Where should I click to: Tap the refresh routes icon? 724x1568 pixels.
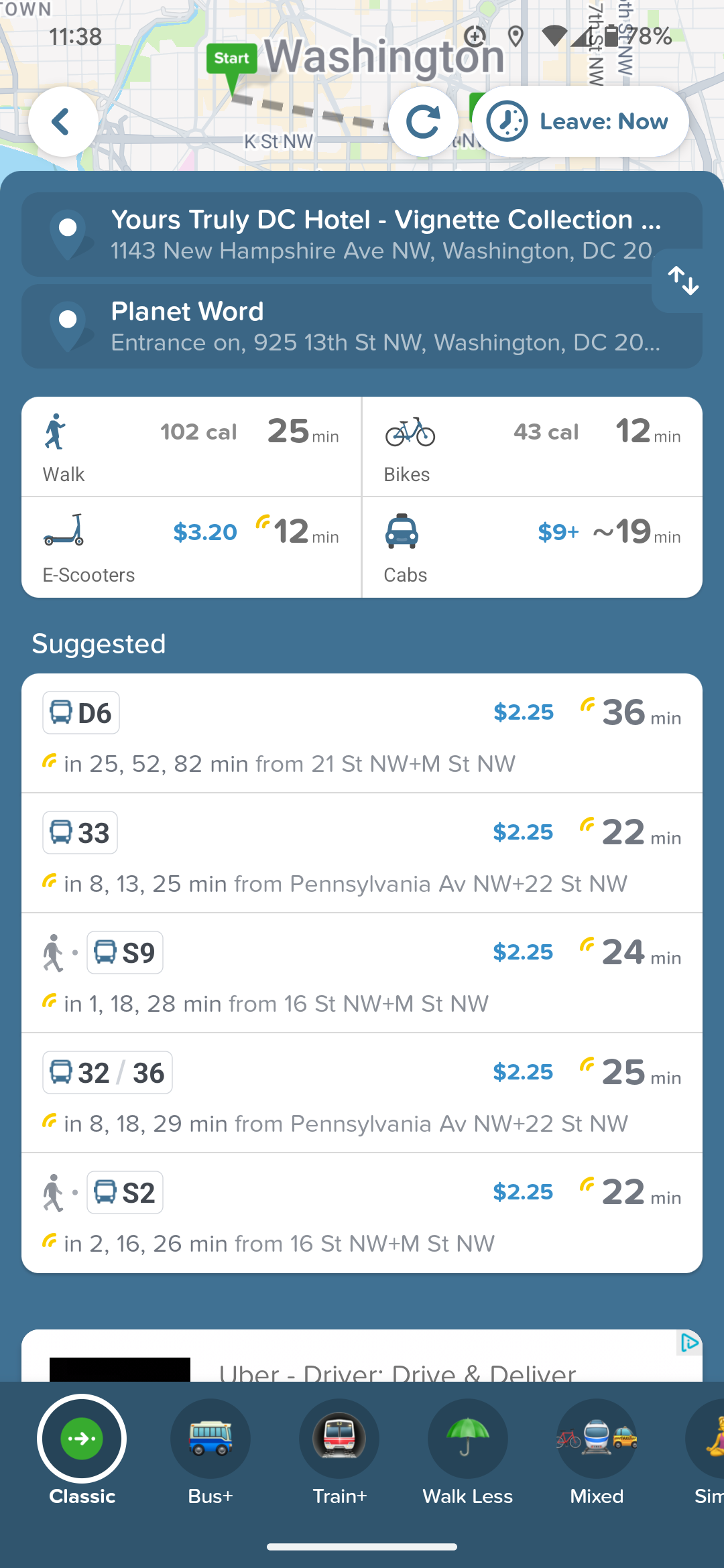point(424,121)
